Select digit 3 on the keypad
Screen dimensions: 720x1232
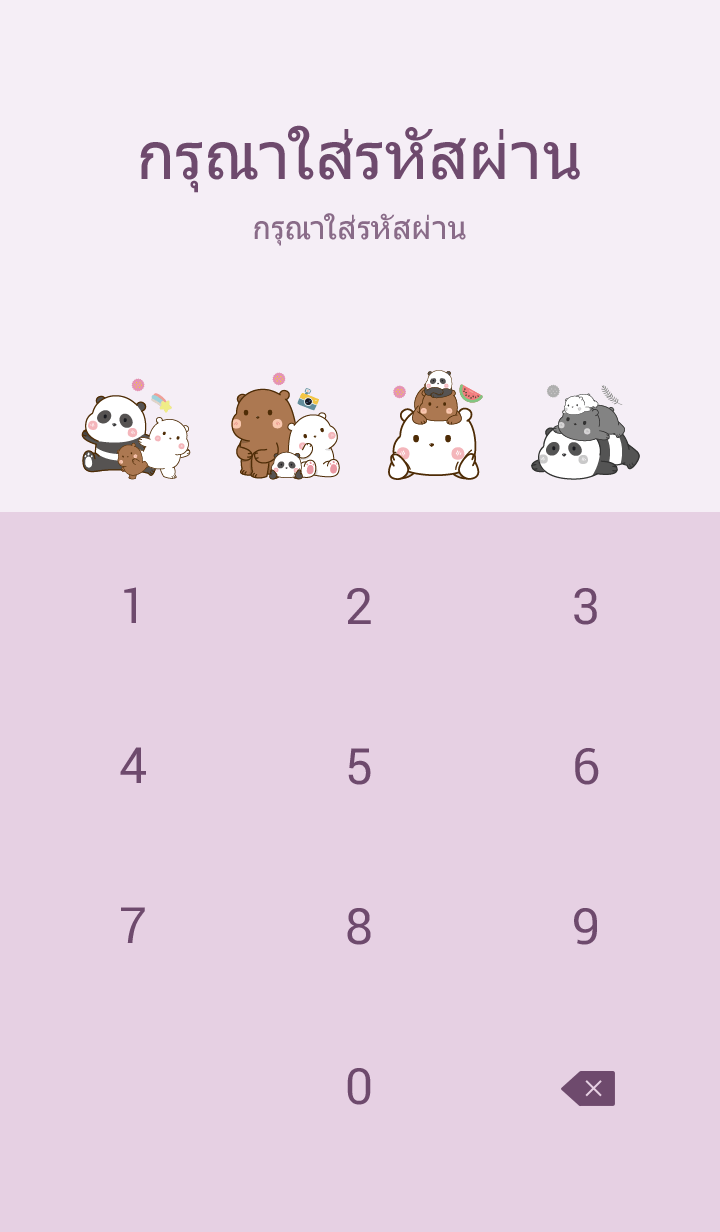[x=585, y=607]
